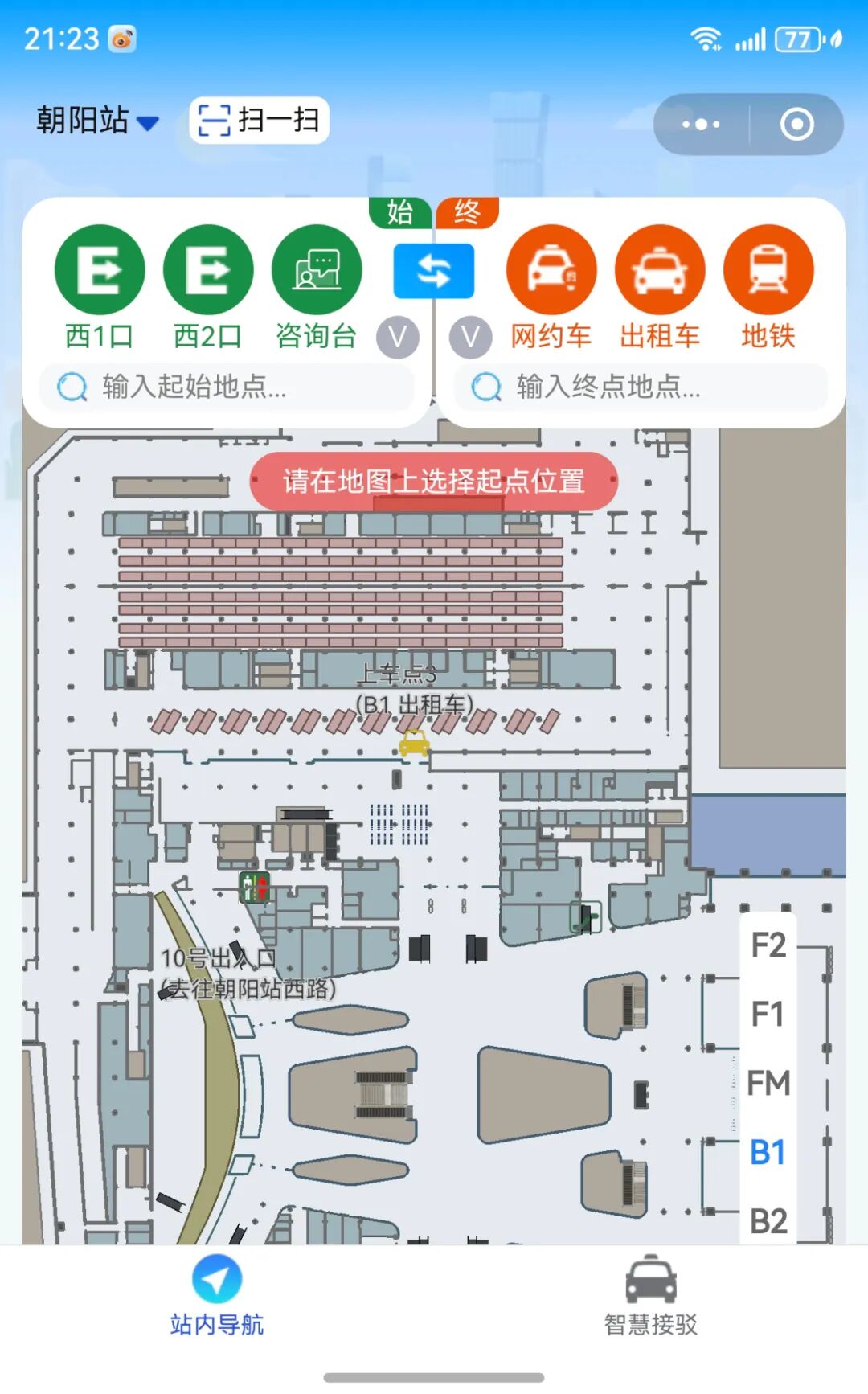This screenshot has height=1394, width=868.
Task: Close the mini program with the circle icon
Action: pyautogui.click(x=796, y=125)
